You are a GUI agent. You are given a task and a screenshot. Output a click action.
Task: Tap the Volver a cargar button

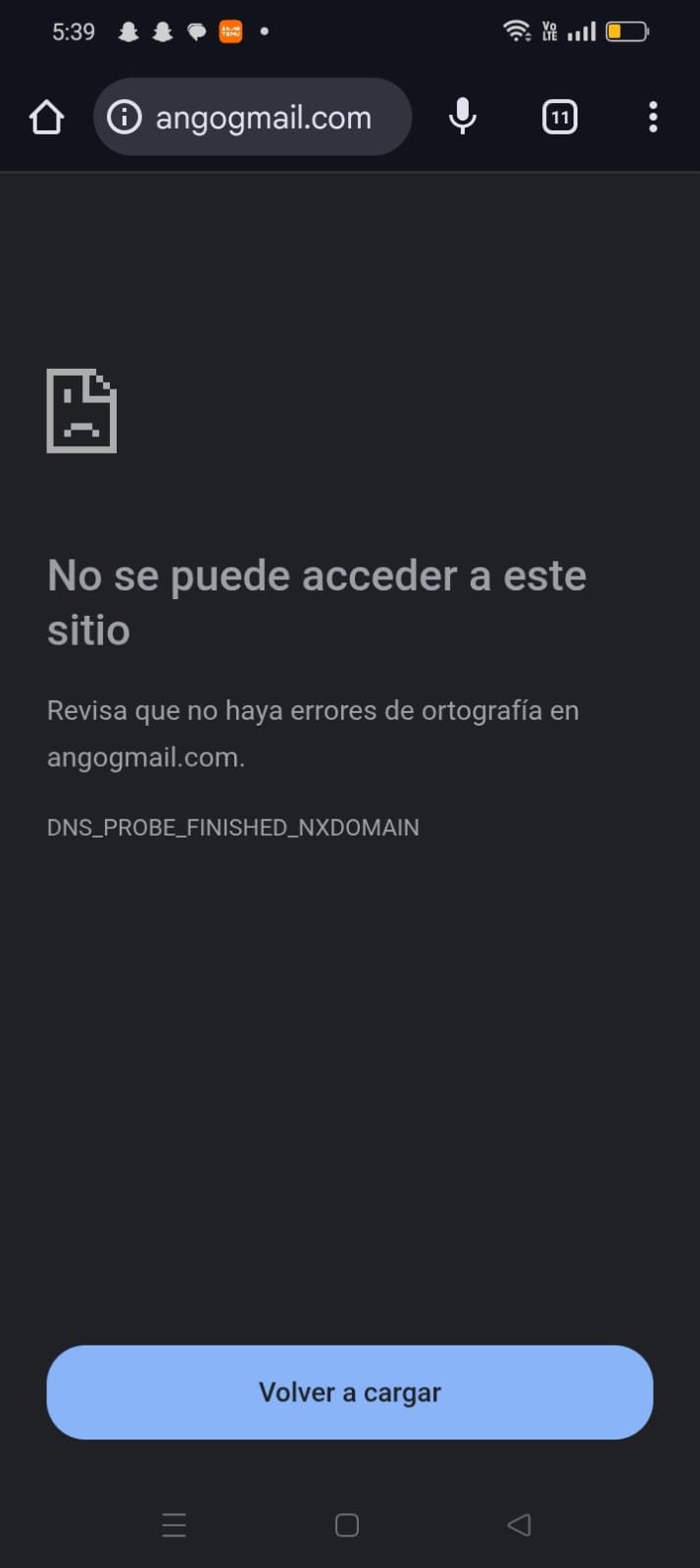350,1391
